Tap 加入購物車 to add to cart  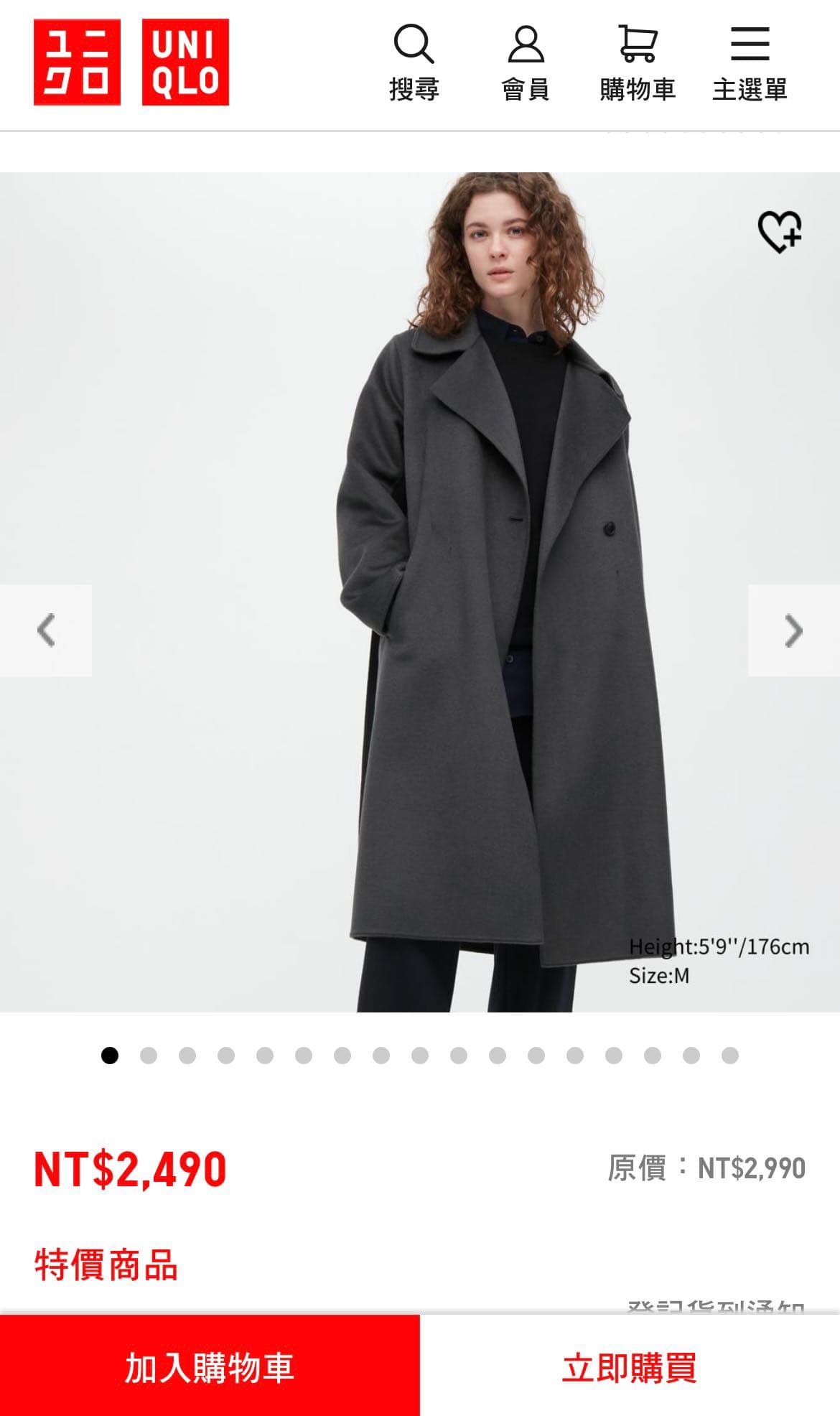(210, 1366)
